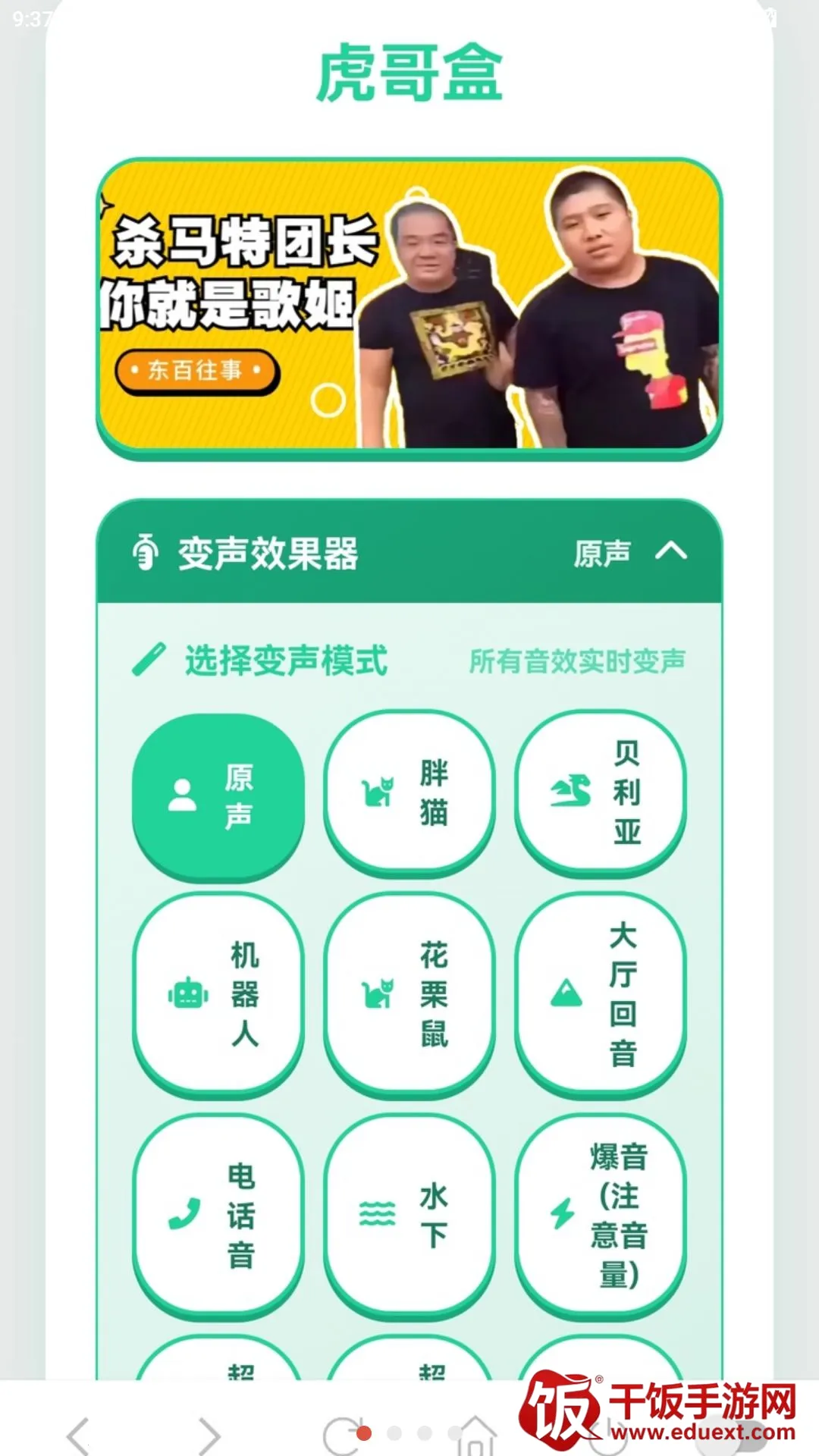Collapse the 变声效果器 panel
The image size is (819, 1456).
tap(671, 551)
